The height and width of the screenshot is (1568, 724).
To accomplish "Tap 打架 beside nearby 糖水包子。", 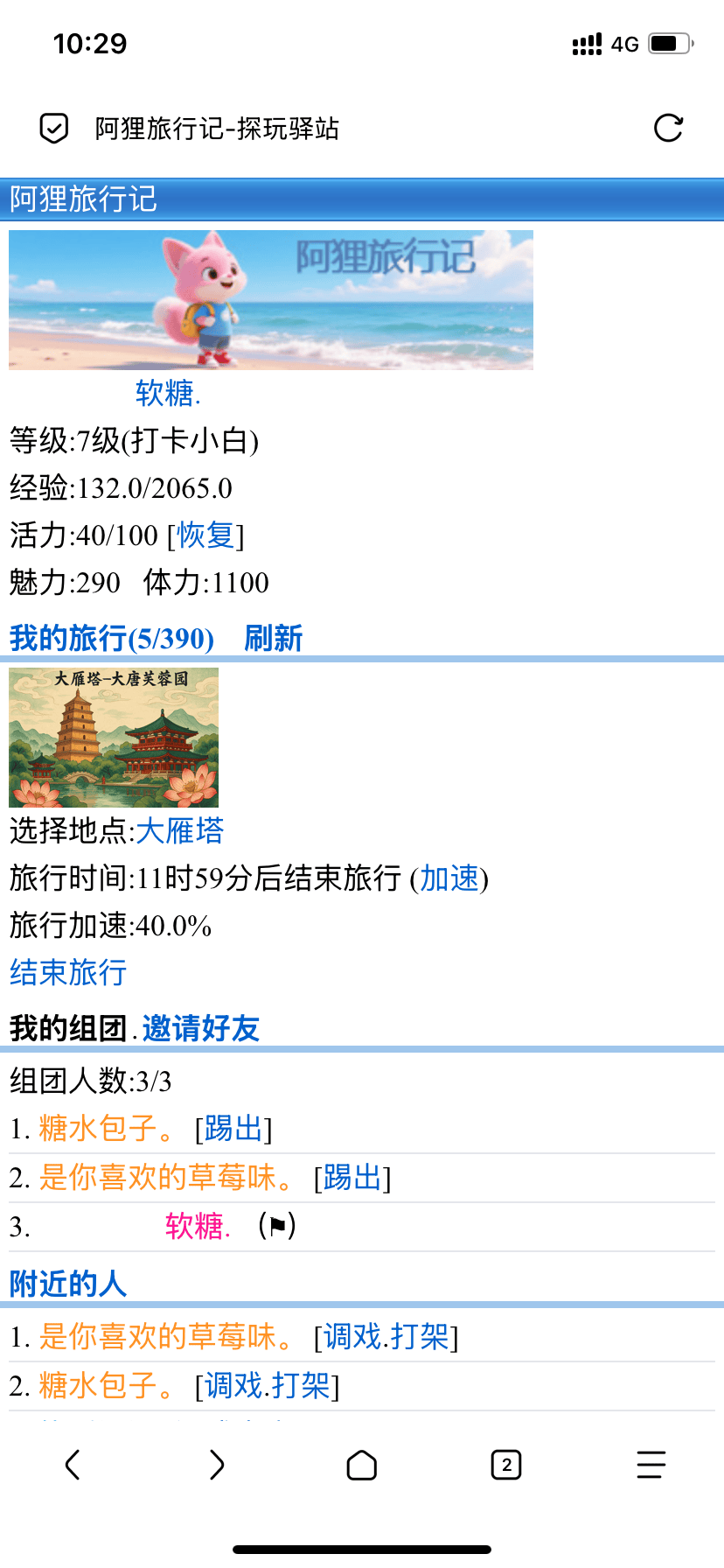I will [x=301, y=1385].
